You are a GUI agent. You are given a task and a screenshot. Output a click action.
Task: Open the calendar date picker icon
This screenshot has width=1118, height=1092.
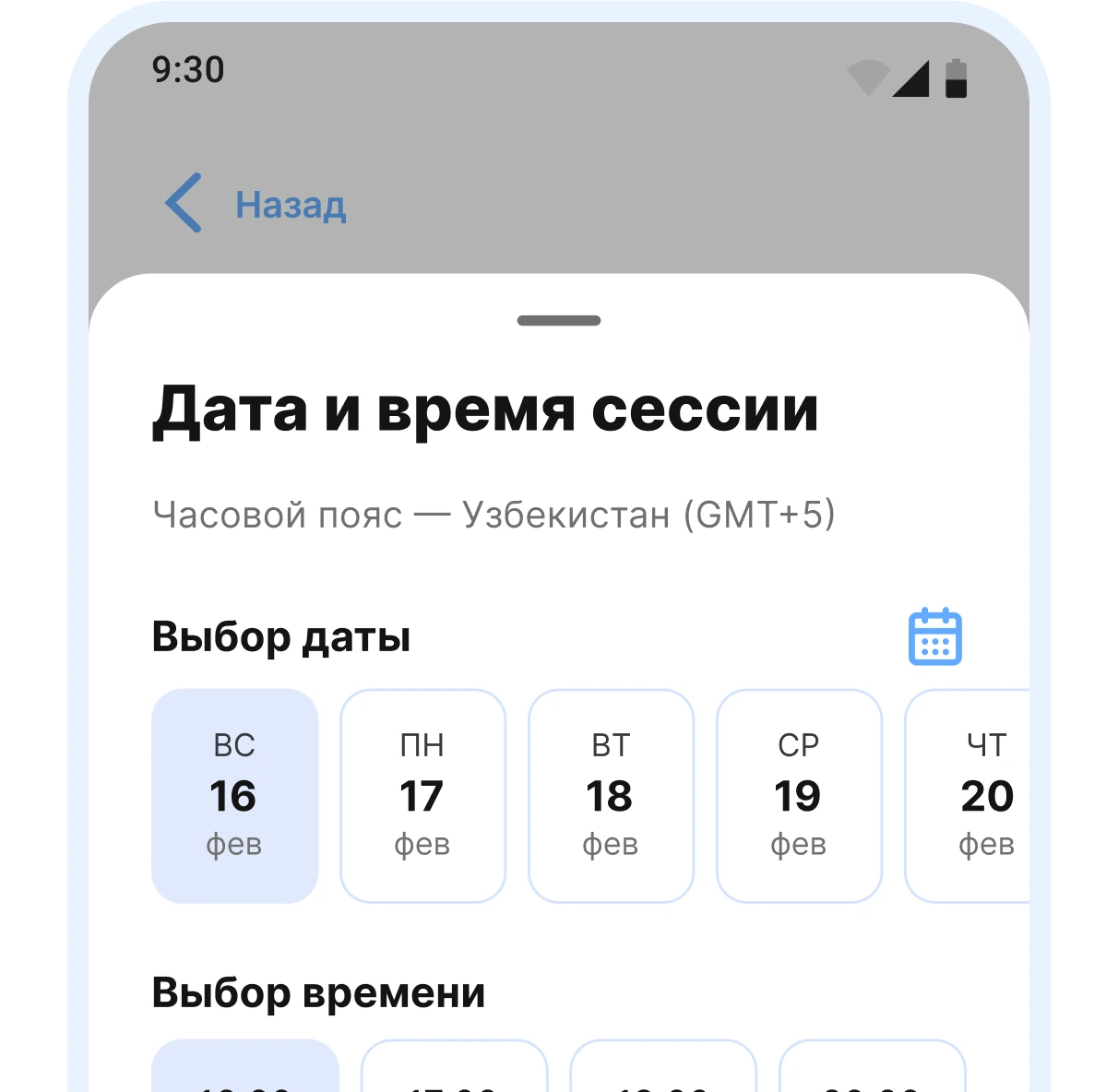tap(935, 636)
